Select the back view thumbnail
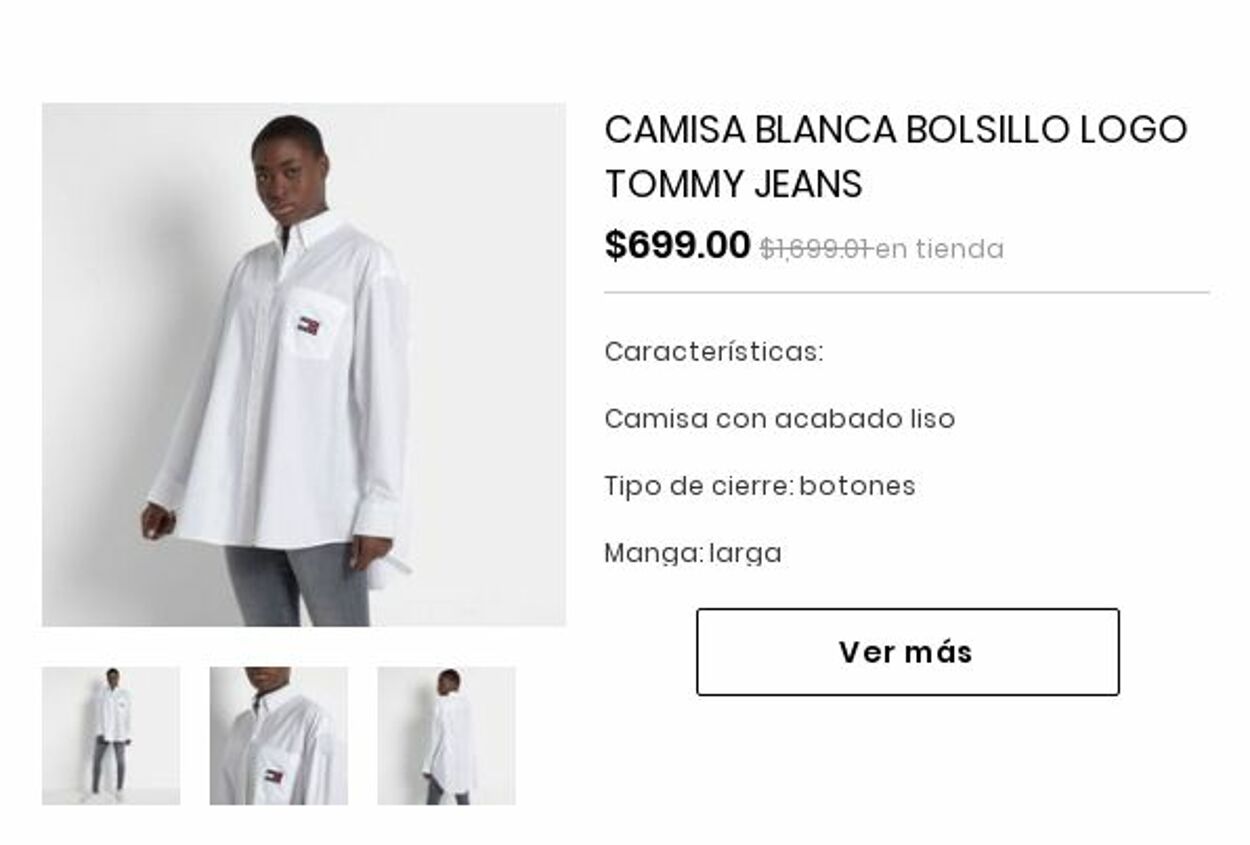The image size is (1250, 845). (x=446, y=736)
